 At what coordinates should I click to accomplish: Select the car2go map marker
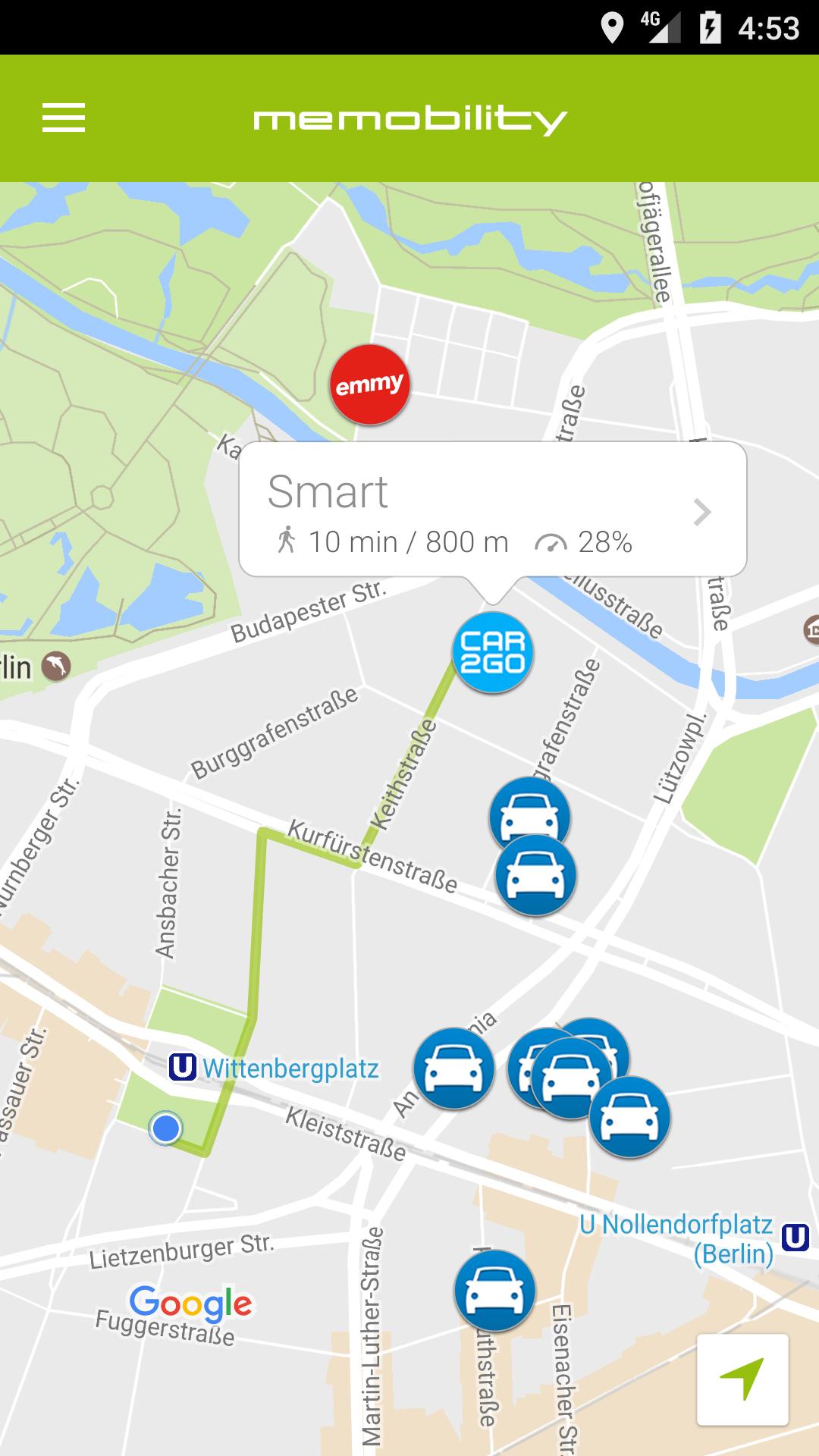click(493, 653)
